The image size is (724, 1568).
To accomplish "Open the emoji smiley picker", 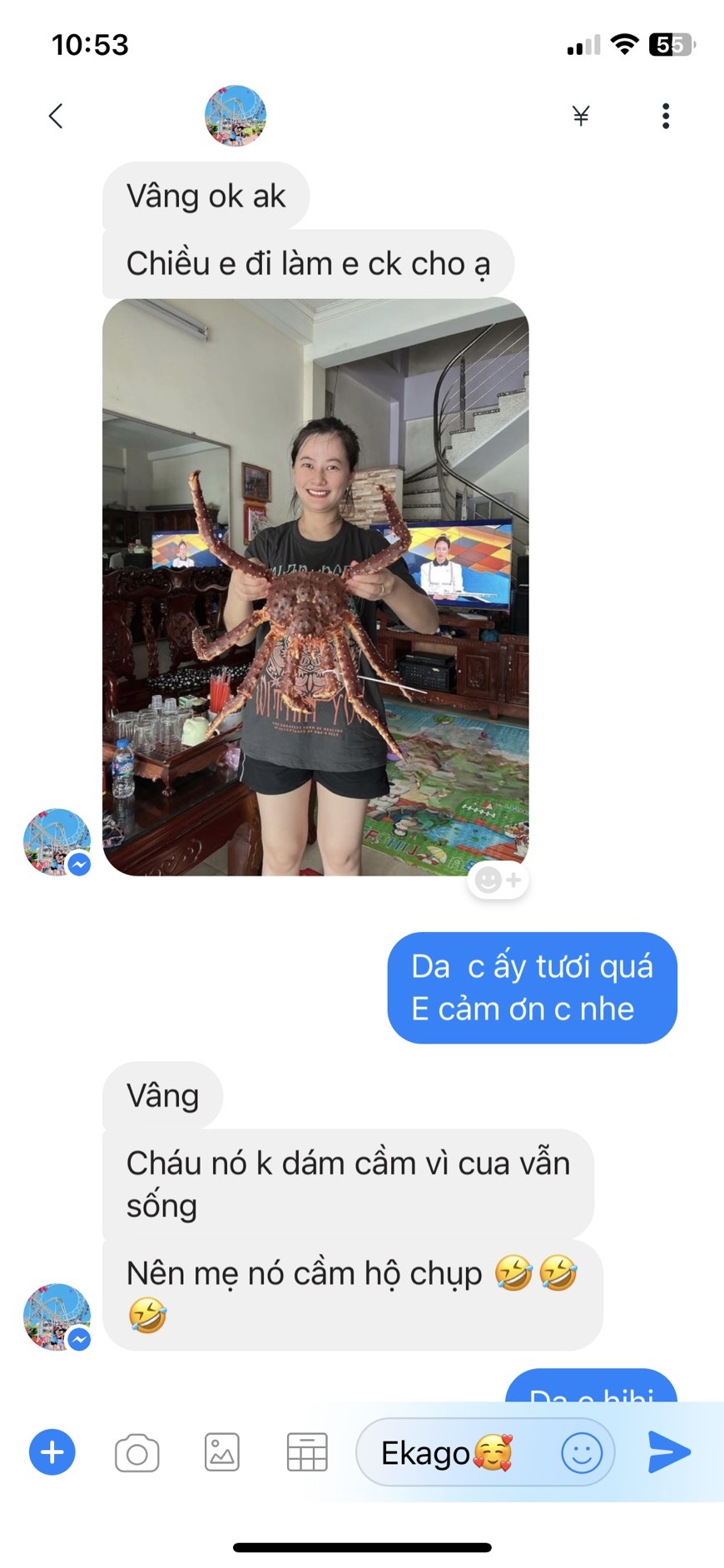I will click(x=582, y=1453).
